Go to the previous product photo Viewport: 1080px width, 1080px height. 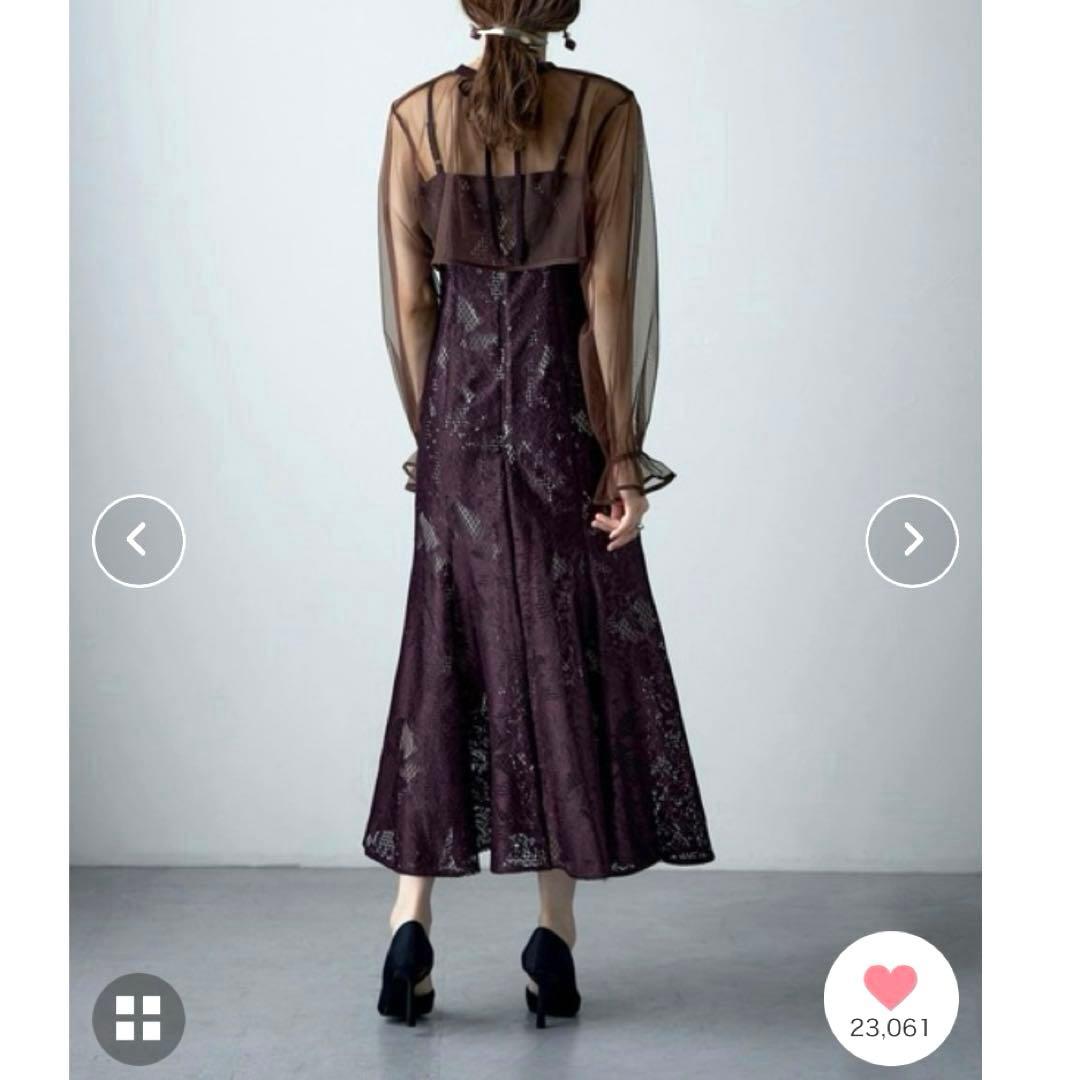(x=138, y=541)
